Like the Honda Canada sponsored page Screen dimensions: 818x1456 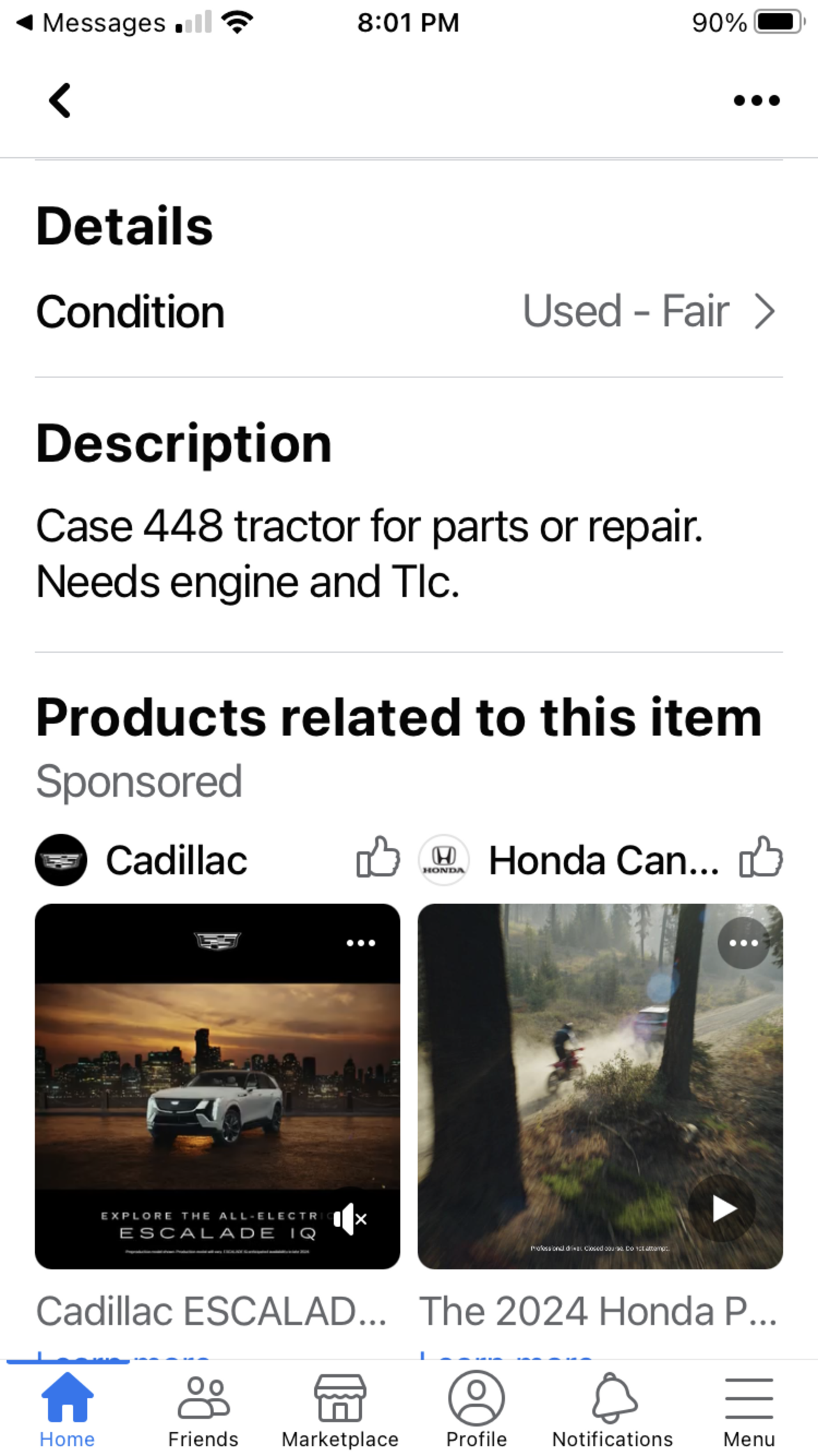(760, 857)
